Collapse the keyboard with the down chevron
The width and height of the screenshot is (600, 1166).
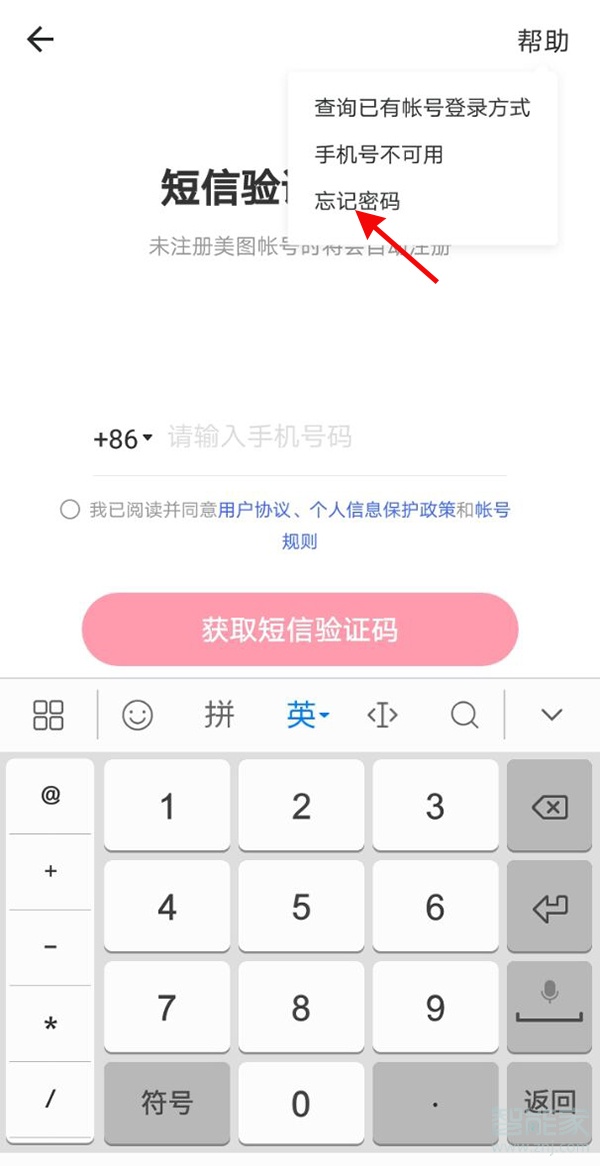pos(552,715)
